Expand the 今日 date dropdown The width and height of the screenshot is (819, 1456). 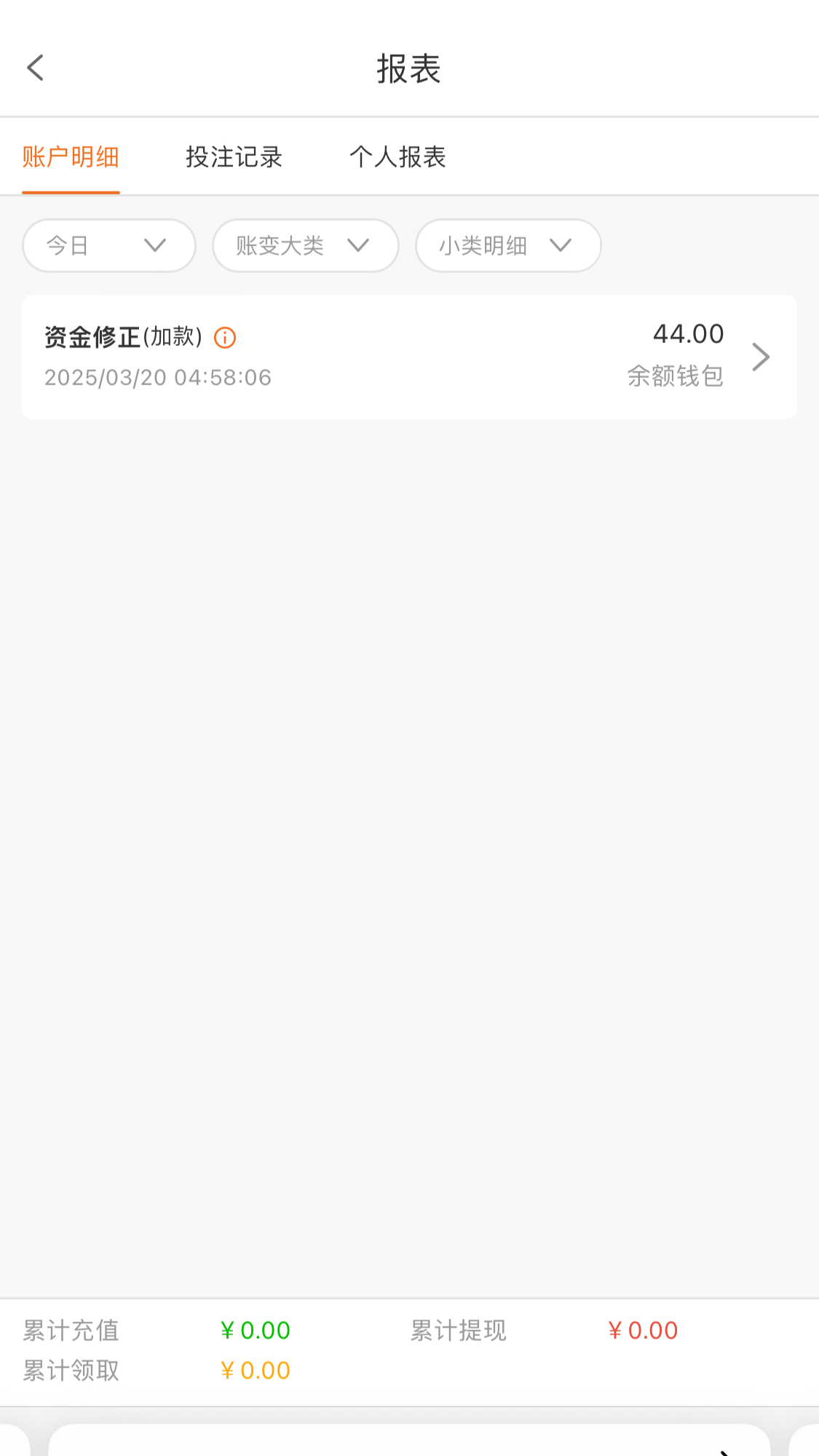(x=109, y=246)
